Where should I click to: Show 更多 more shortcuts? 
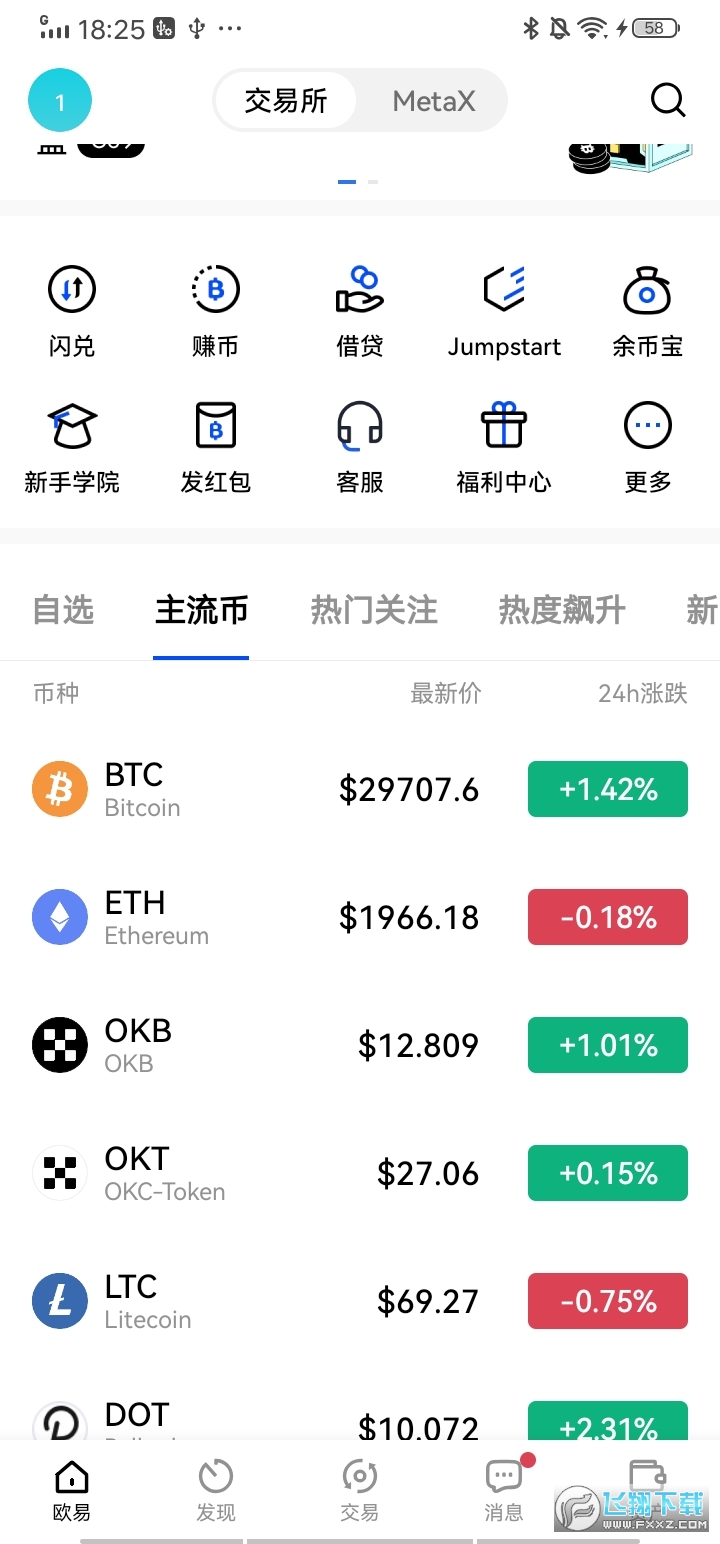[647, 446]
